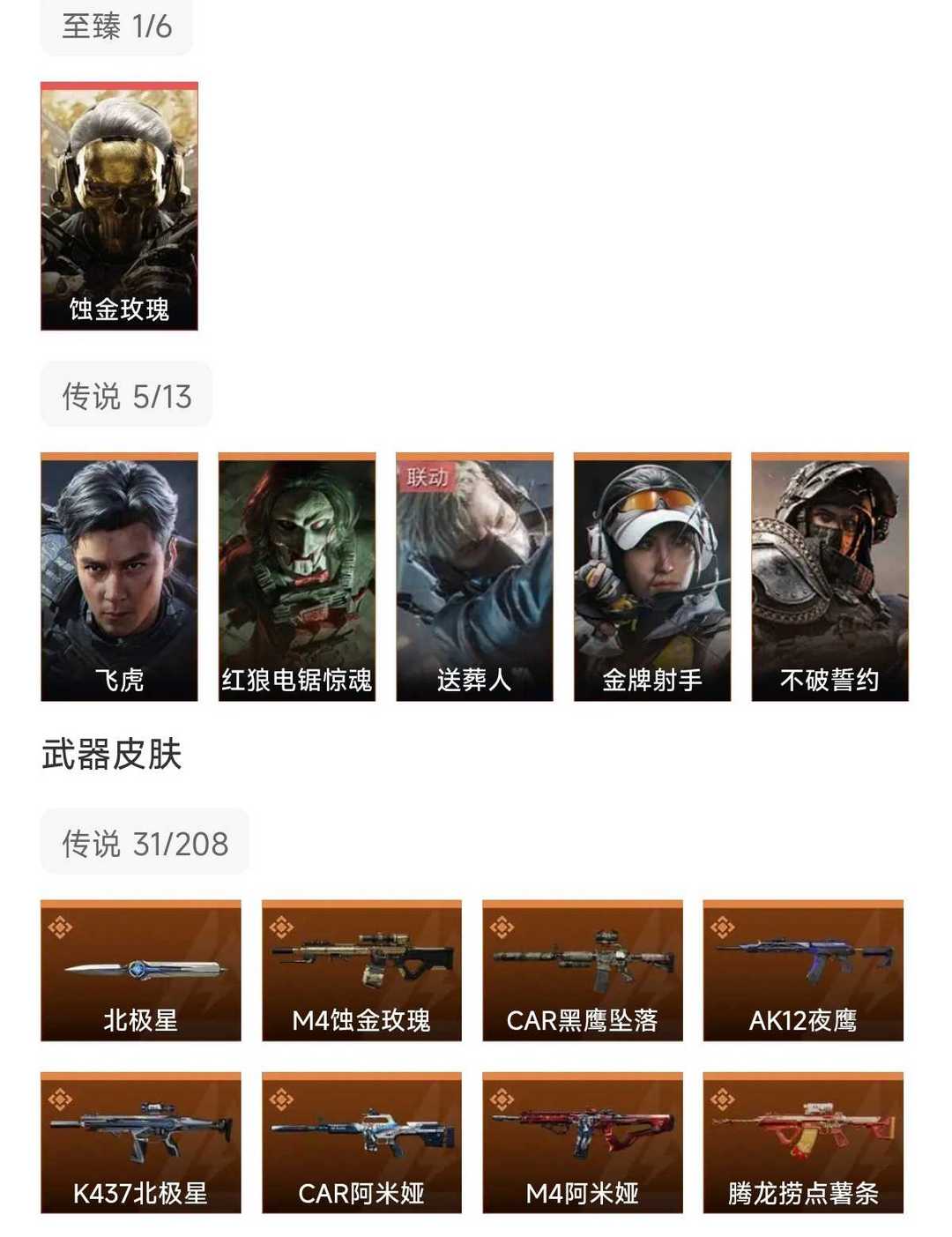952x1237 pixels.
Task: View the CAR黑鹰坠落 weapon skin
Action: (583, 971)
